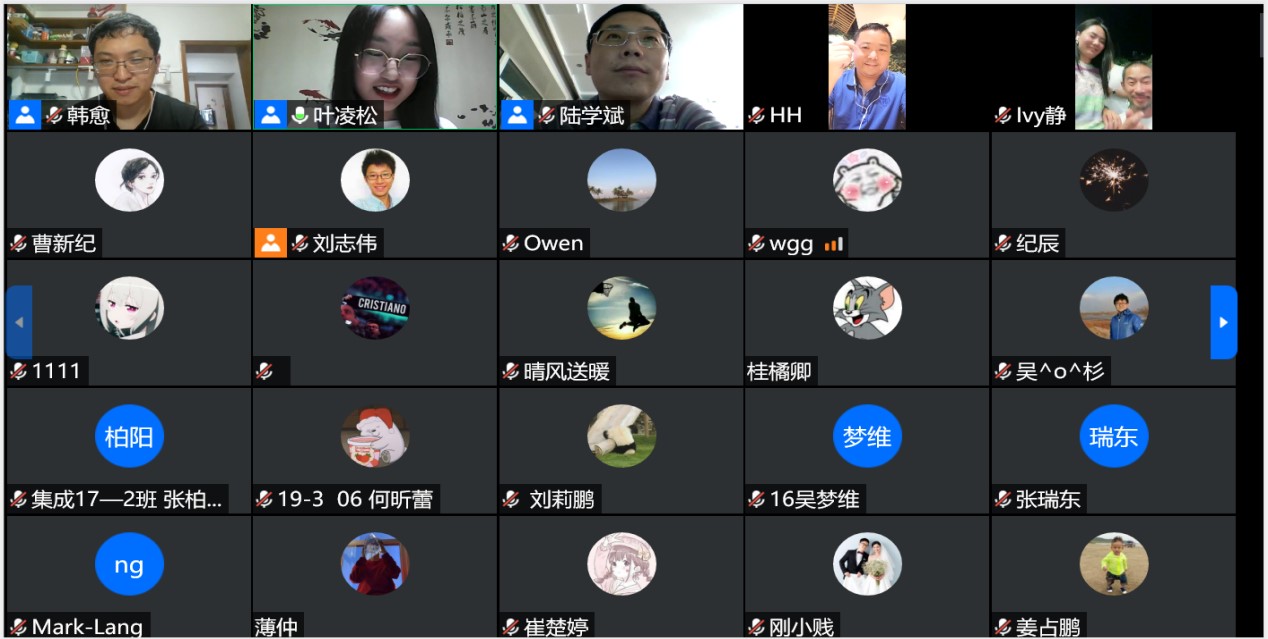1268x639 pixels.
Task: Select 纪辰's participant tile
Action: [x=1113, y=193]
